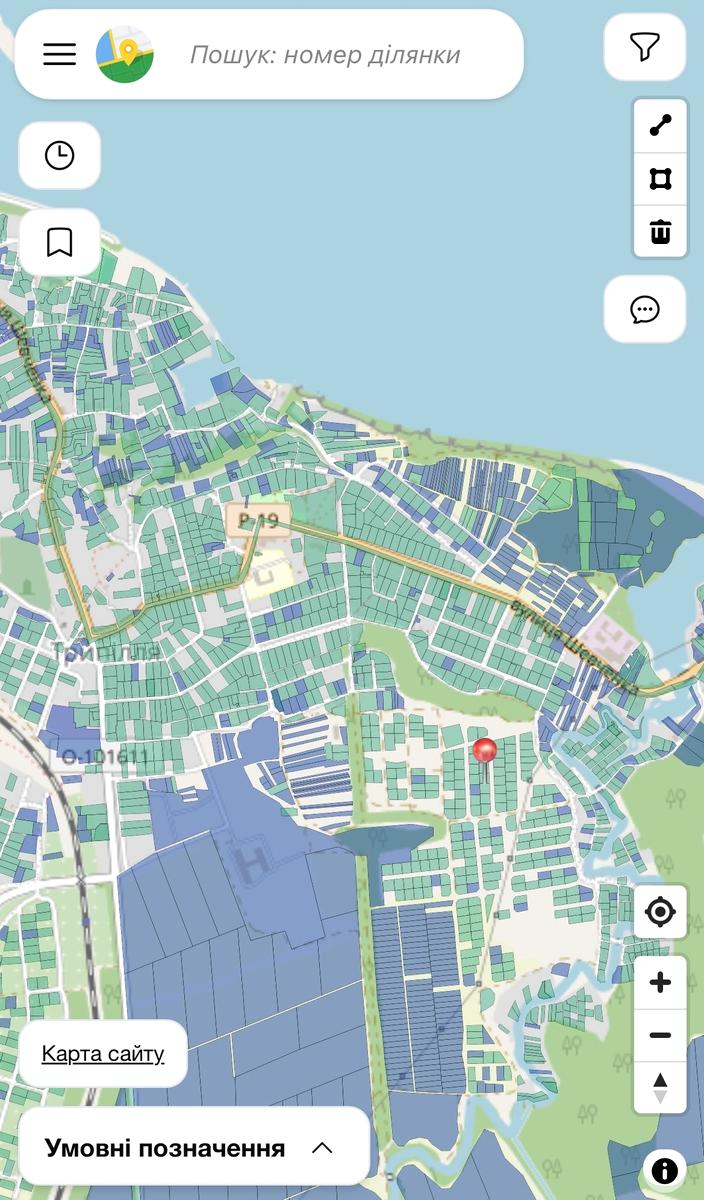Screen dimensions: 704x1200
Task: Open the history clock button
Action: tap(60, 155)
